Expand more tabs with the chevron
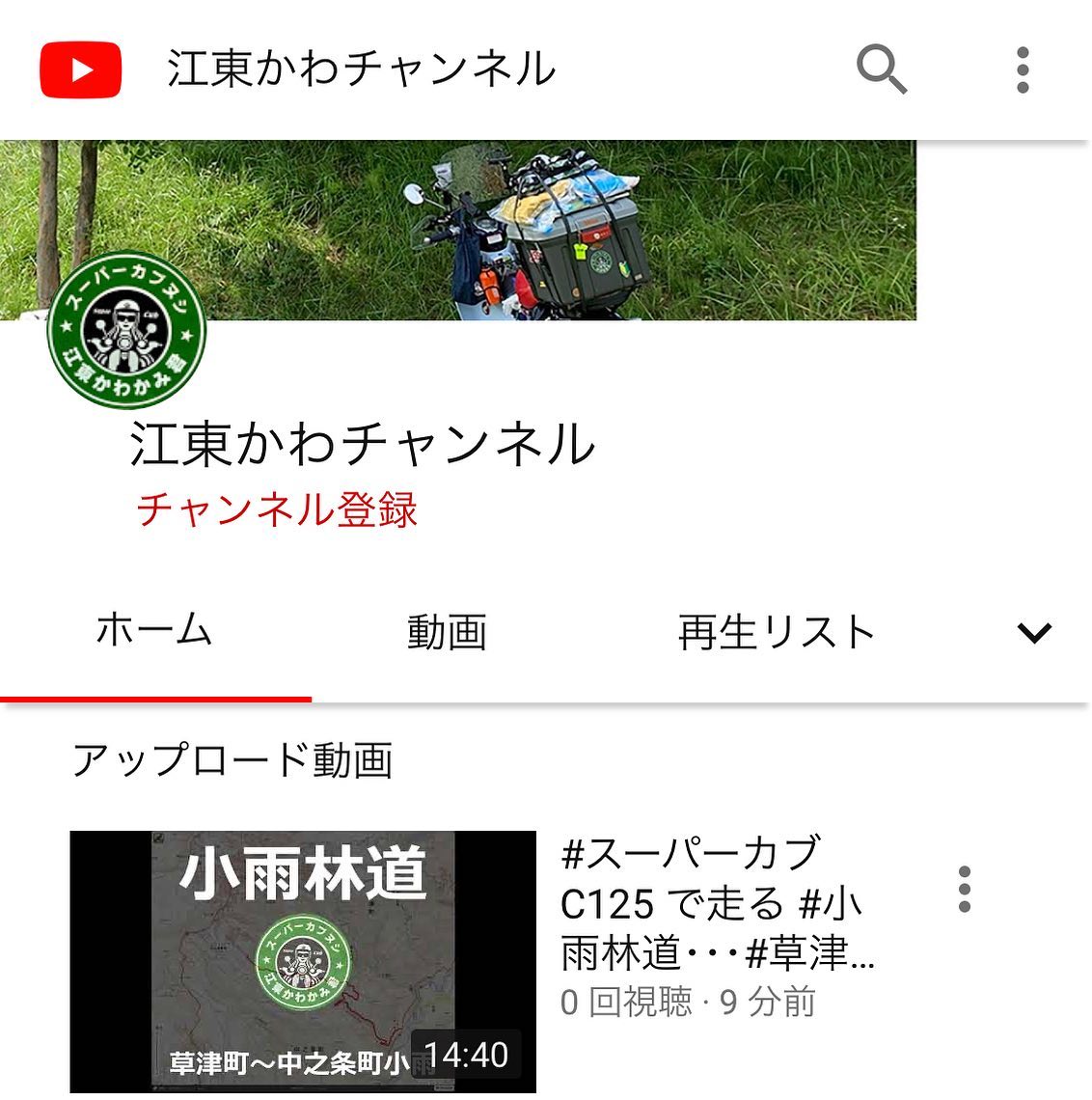This screenshot has height=1100, width=1092. coord(1034,633)
